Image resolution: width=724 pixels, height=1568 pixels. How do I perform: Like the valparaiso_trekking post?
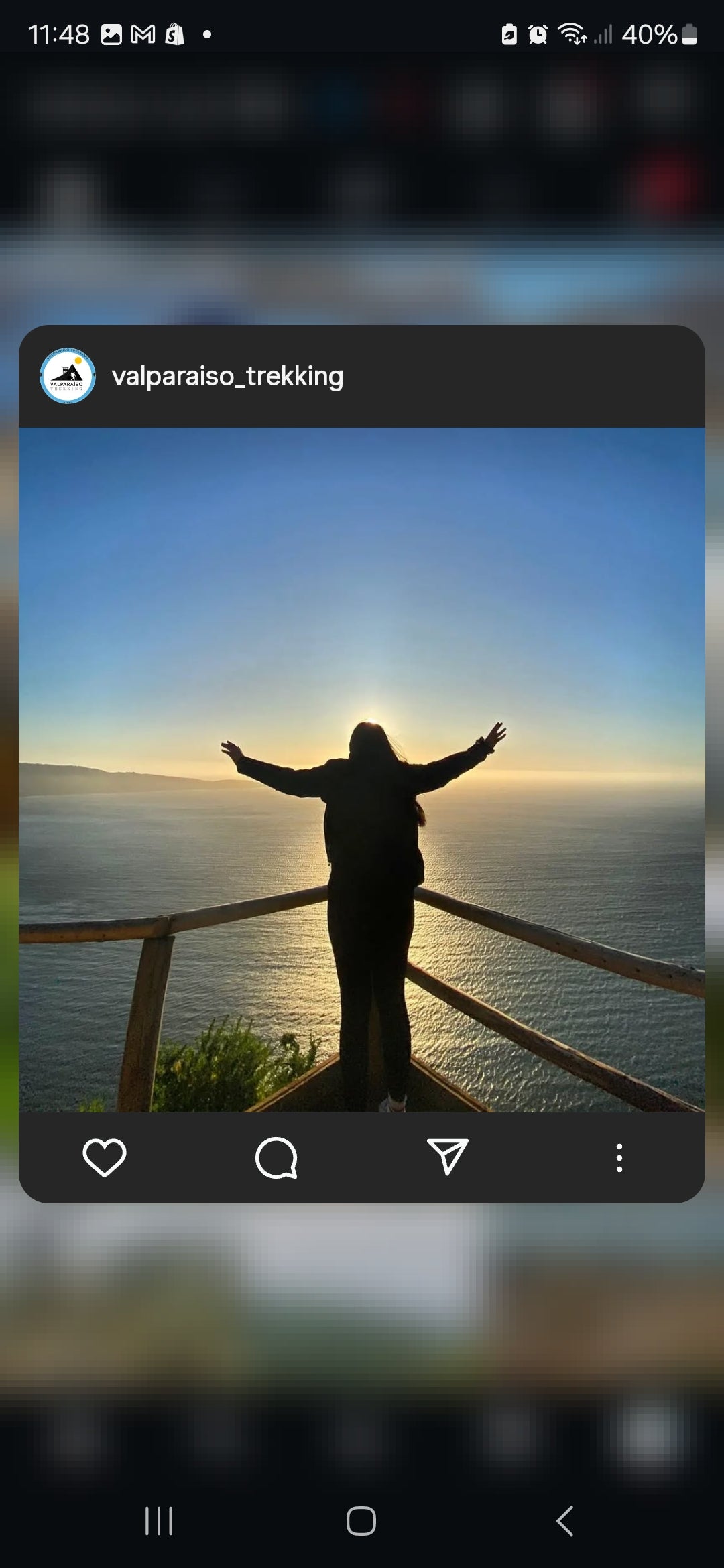pyautogui.click(x=104, y=1157)
